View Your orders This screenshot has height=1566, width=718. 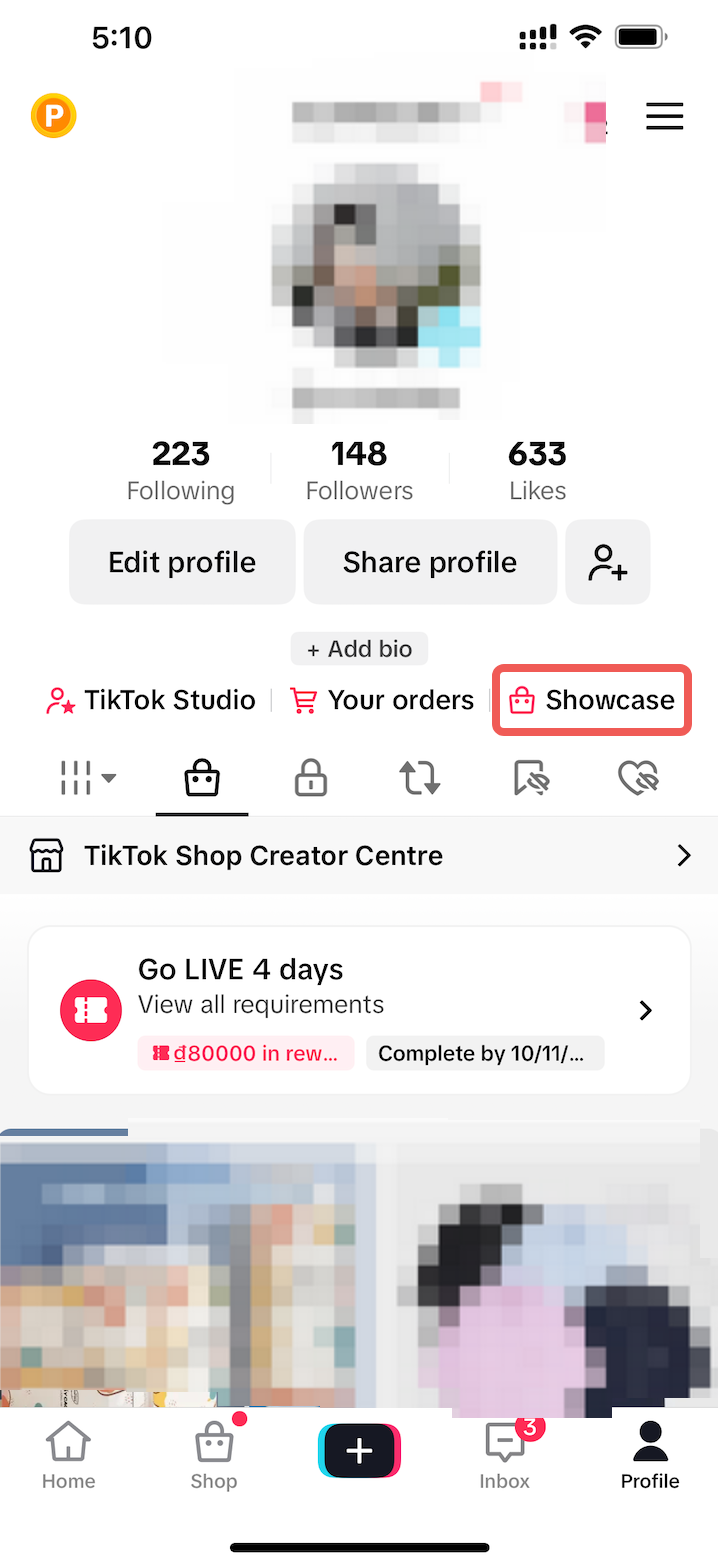point(382,700)
